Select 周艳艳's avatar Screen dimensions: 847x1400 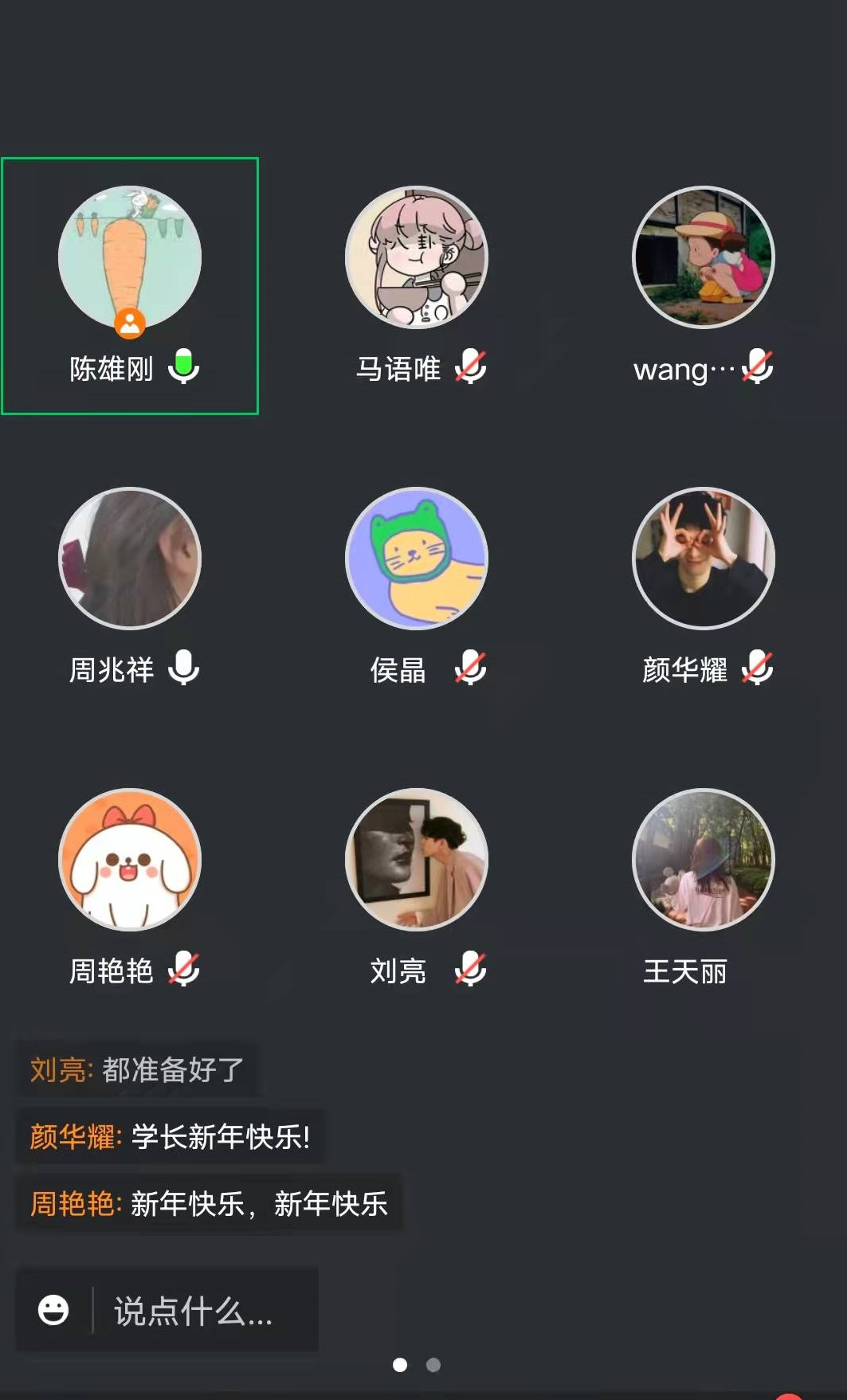(130, 860)
